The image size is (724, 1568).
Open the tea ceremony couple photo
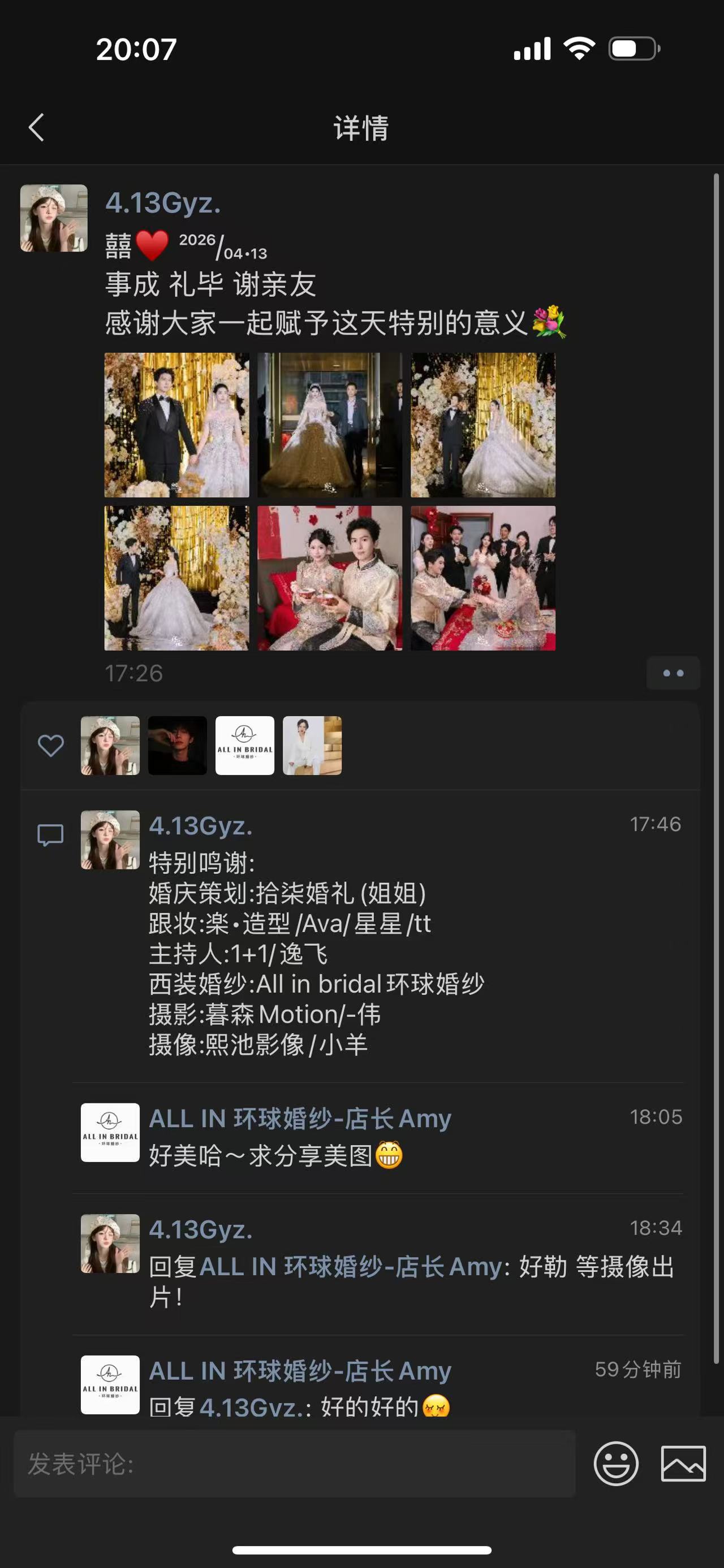pyautogui.click(x=329, y=578)
